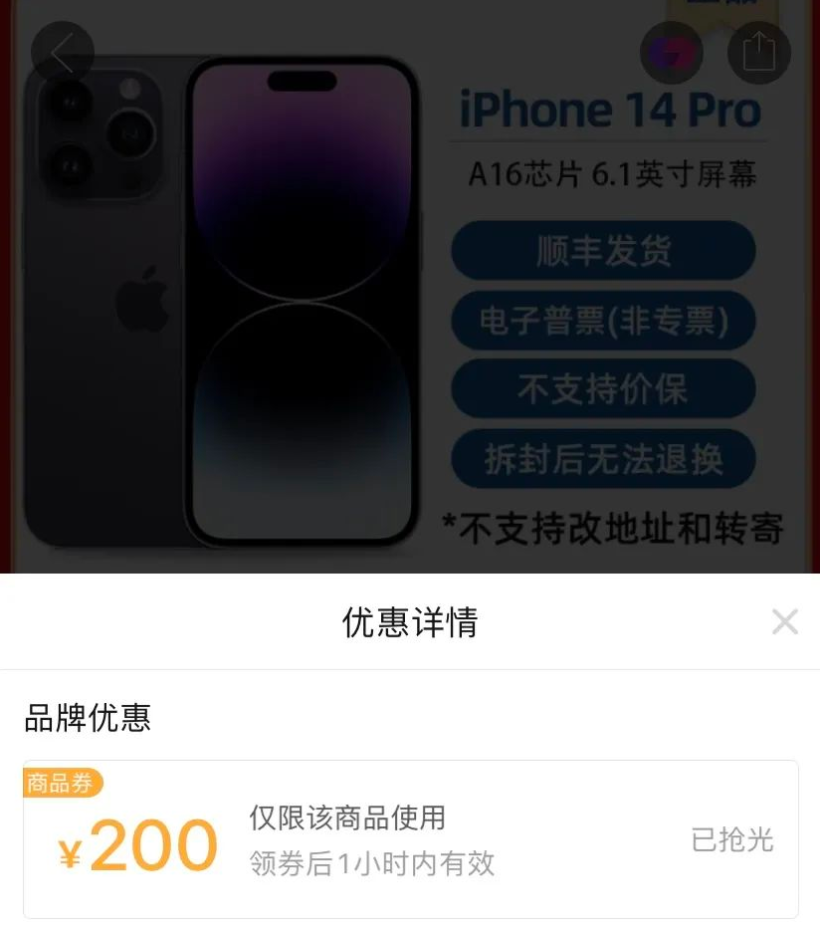The width and height of the screenshot is (820, 933).
Task: Go back with the top-left arrow
Action: (x=62, y=52)
